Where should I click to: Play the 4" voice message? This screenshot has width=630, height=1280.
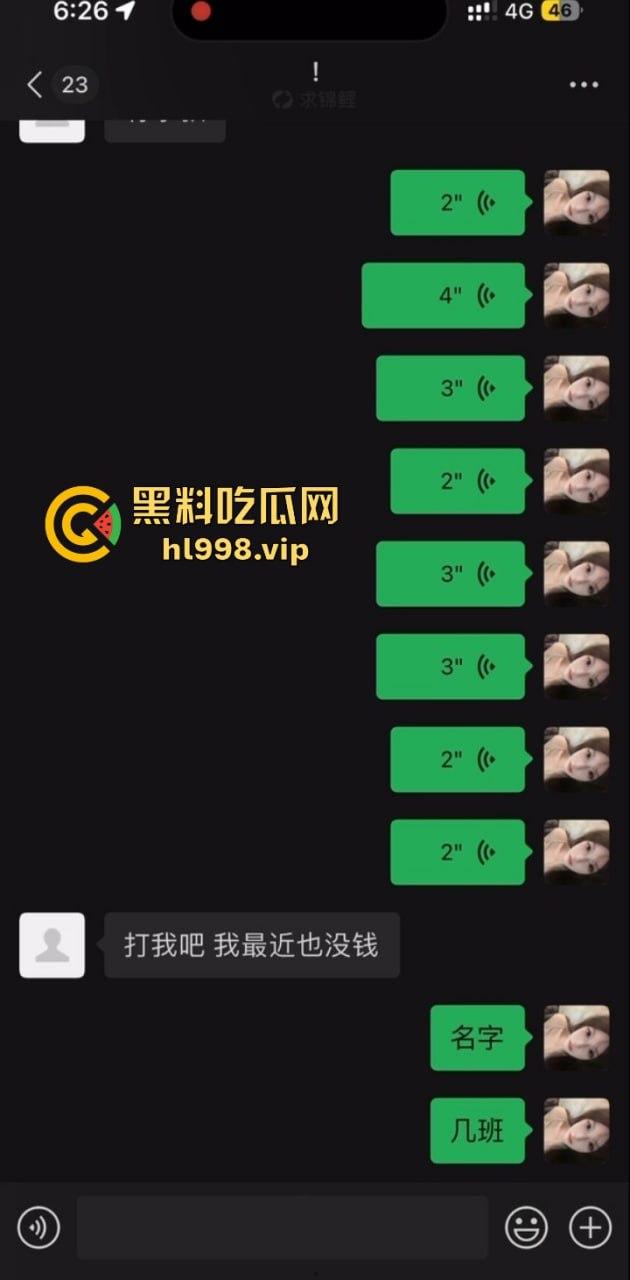point(443,296)
